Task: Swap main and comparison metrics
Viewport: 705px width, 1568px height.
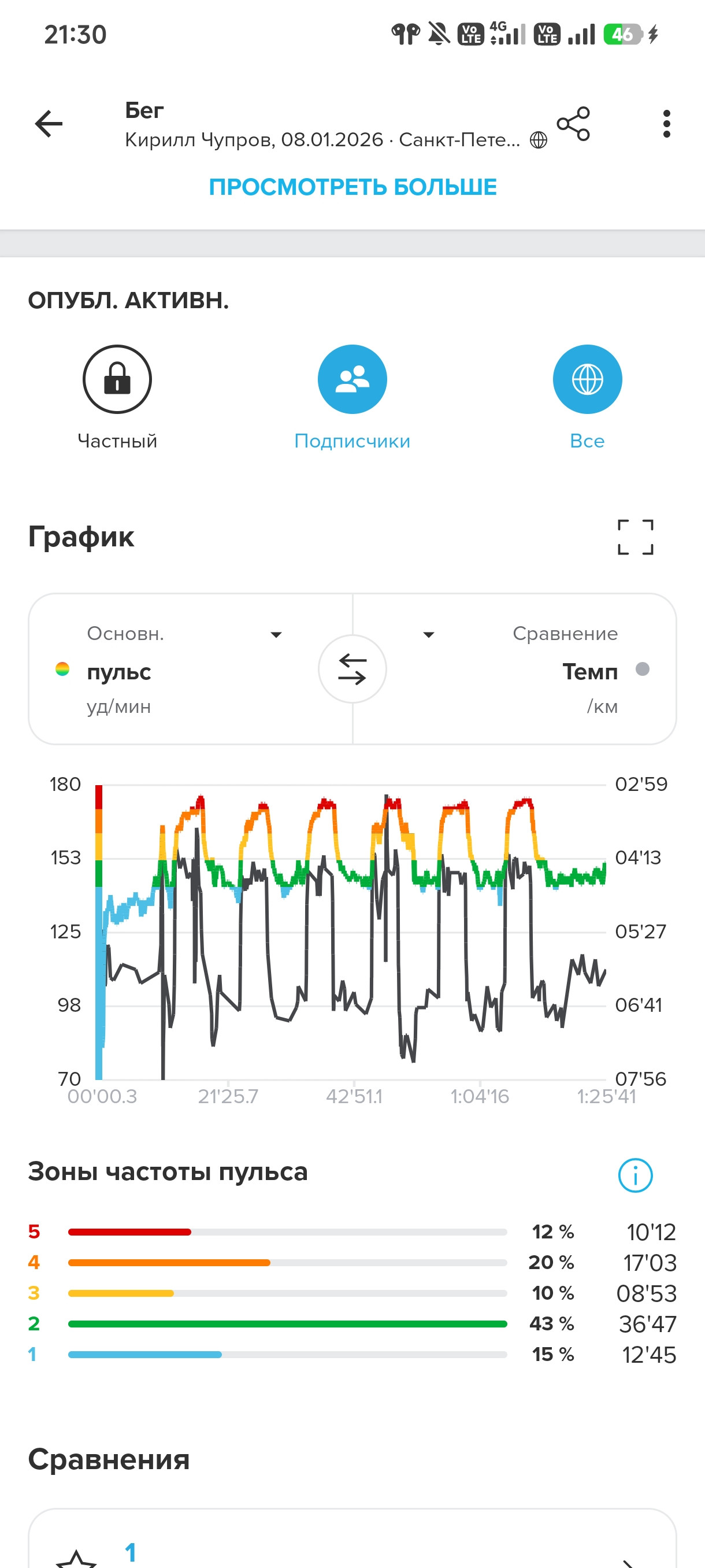Action: coord(352,669)
